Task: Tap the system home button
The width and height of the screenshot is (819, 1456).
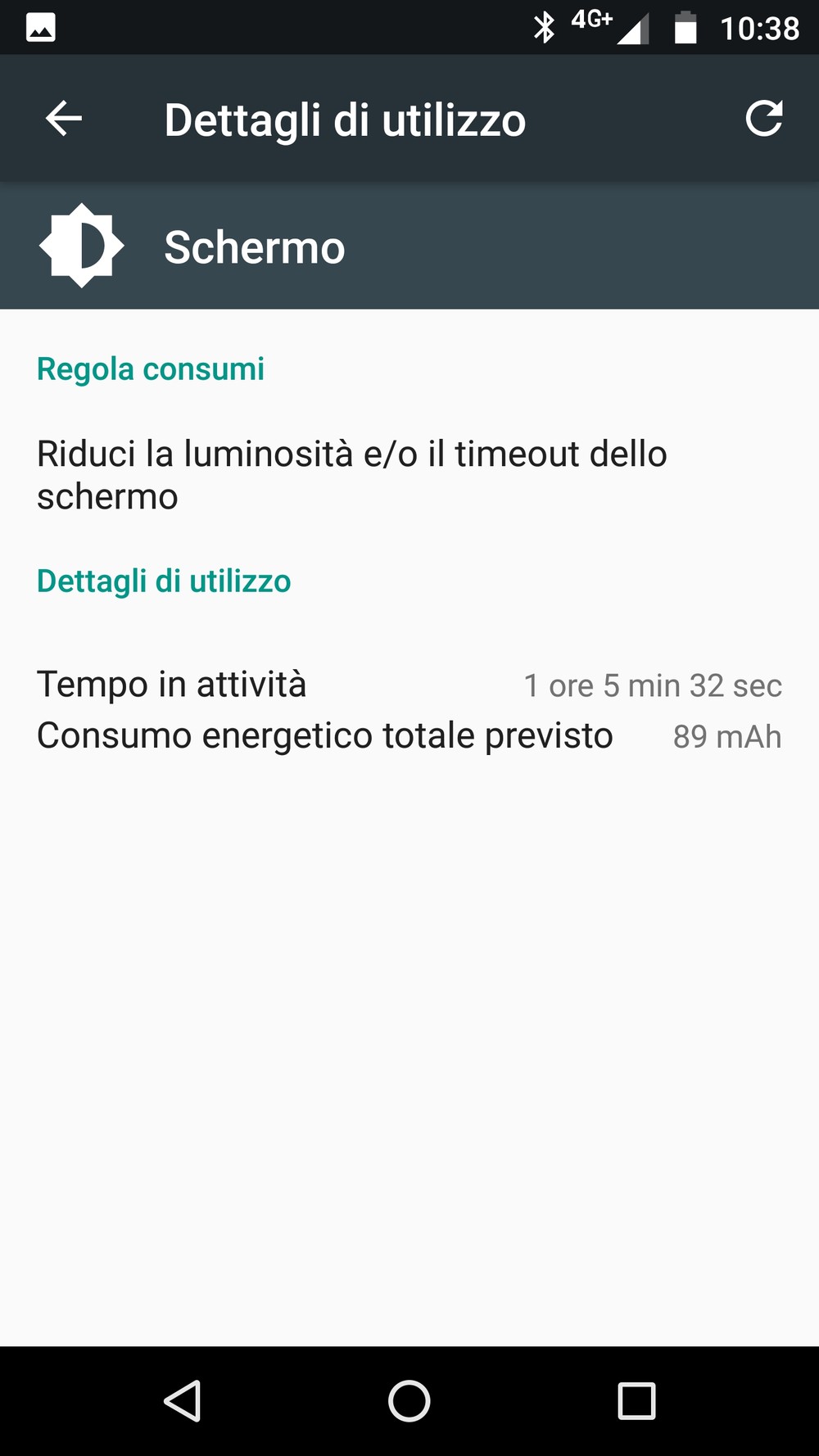Action: pyautogui.click(x=409, y=1400)
